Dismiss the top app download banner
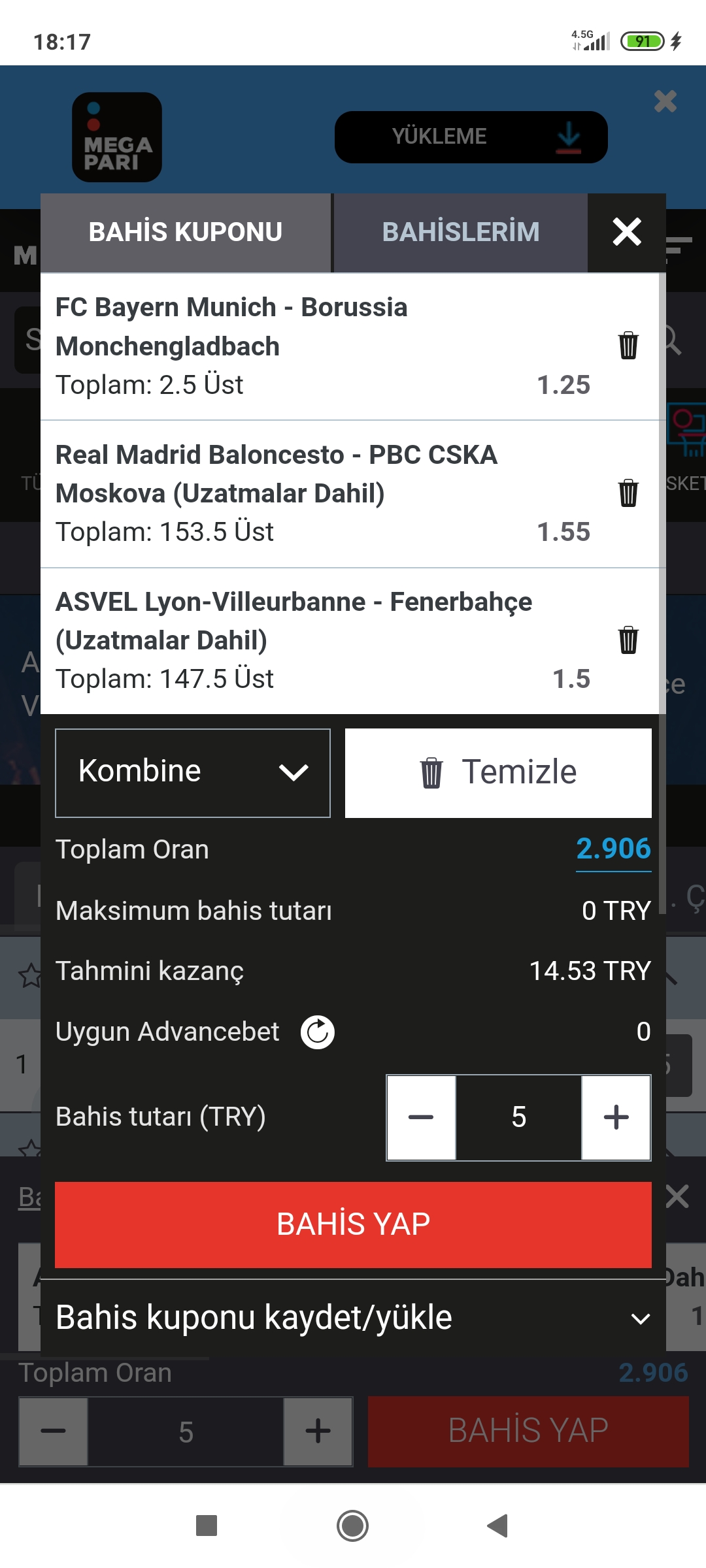This screenshot has height=1568, width=706. coord(665,101)
